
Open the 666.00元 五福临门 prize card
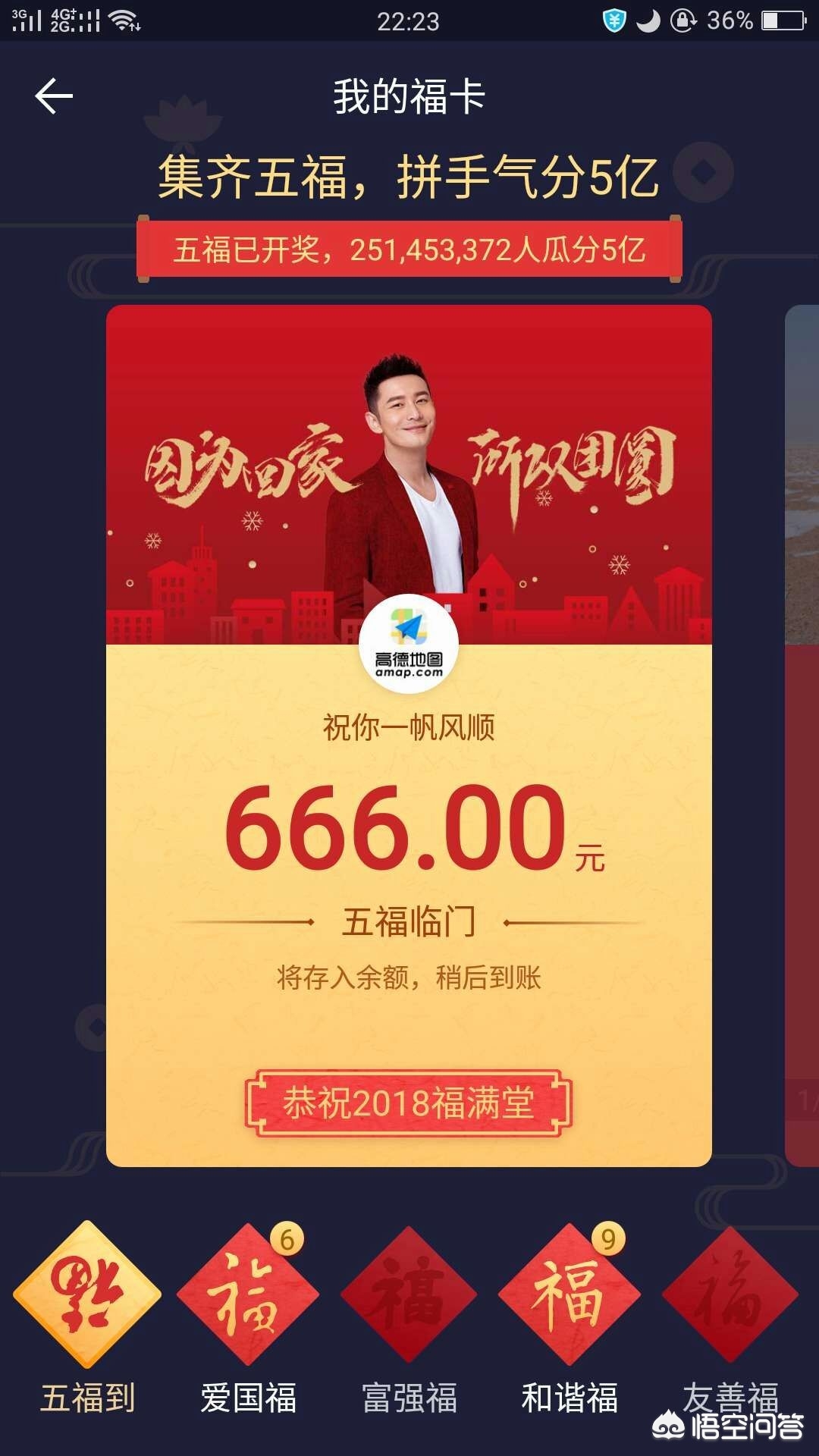[409, 736]
